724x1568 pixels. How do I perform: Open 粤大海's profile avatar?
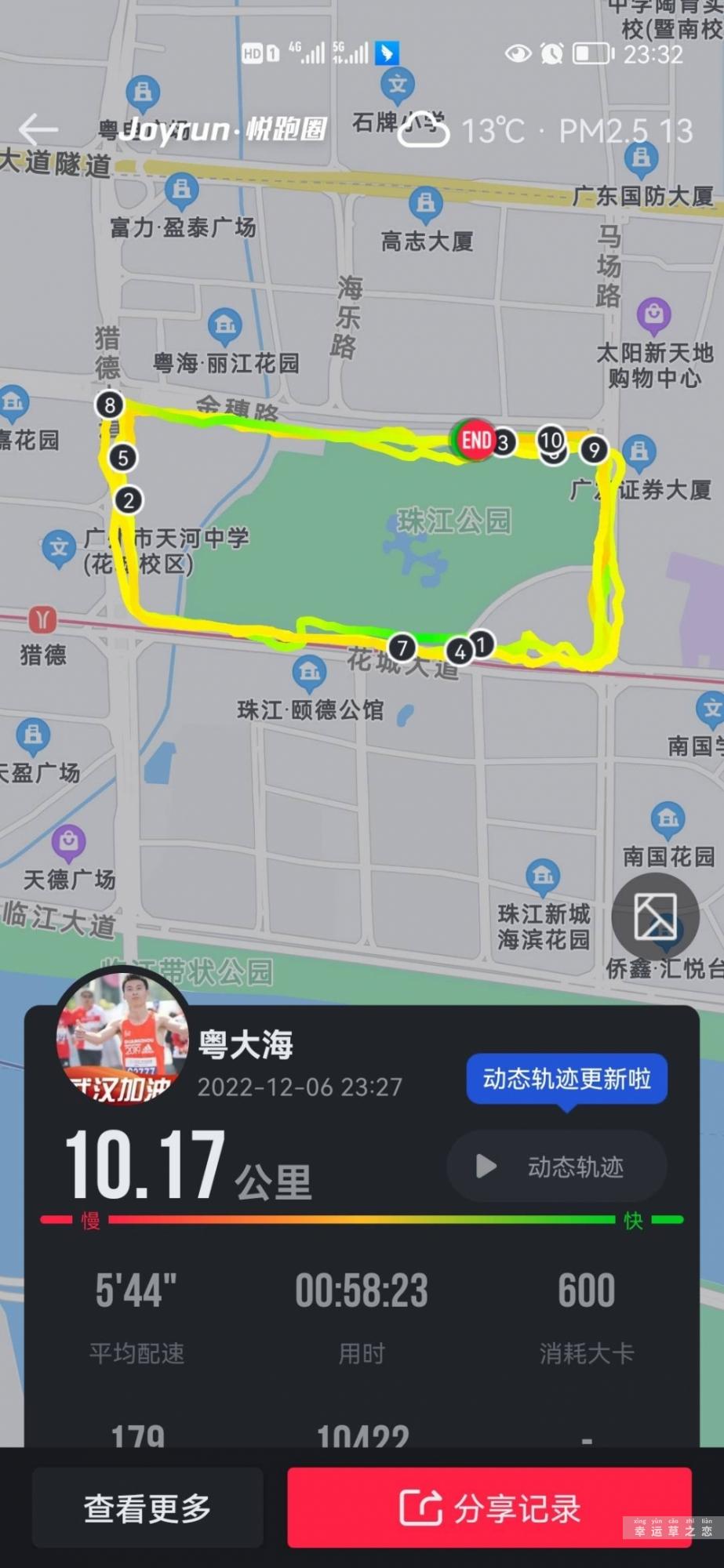122,1035
